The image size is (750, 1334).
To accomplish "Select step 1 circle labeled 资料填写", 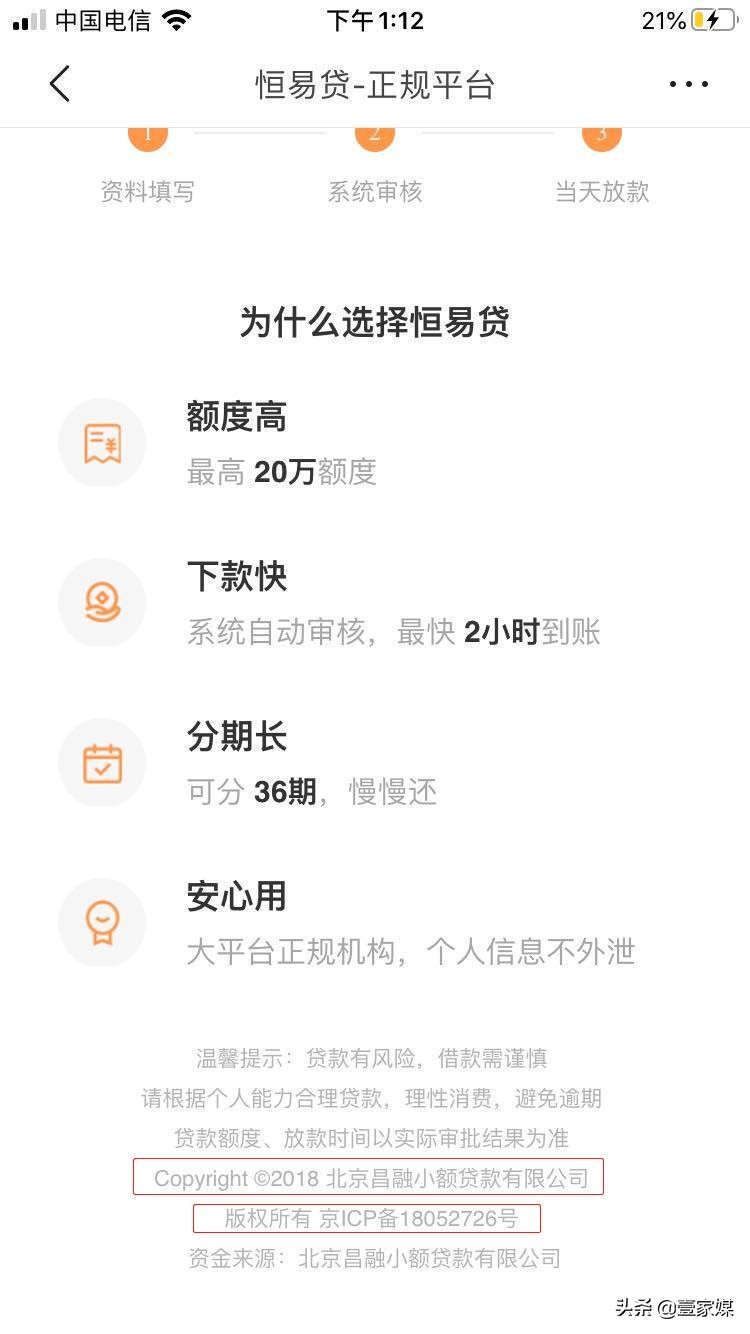I will point(148,131).
